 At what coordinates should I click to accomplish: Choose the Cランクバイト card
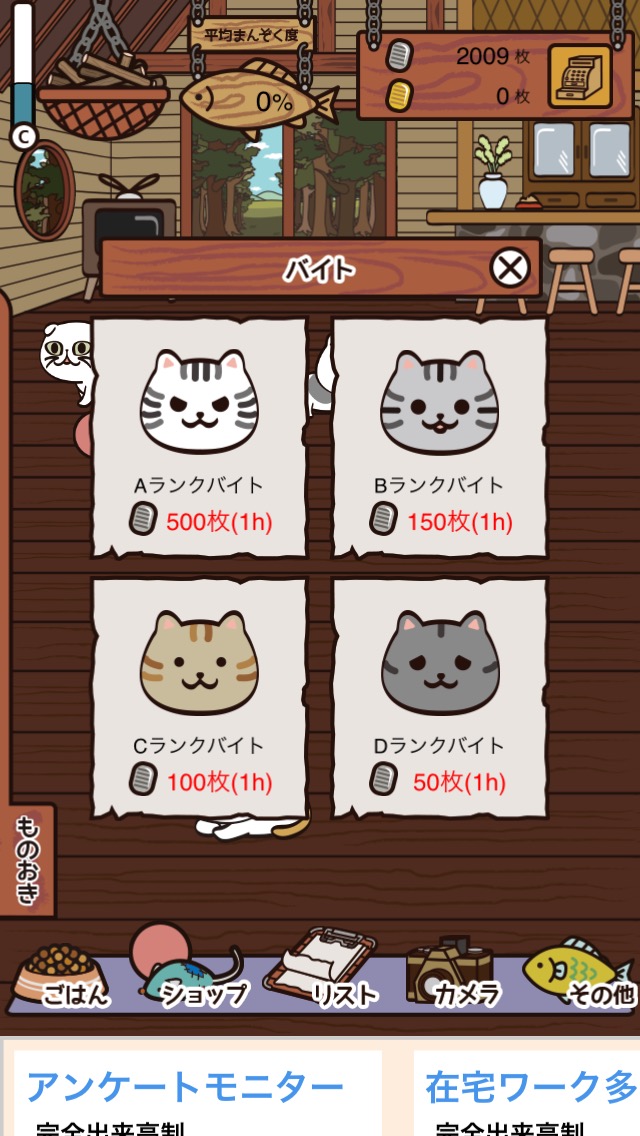(x=199, y=697)
